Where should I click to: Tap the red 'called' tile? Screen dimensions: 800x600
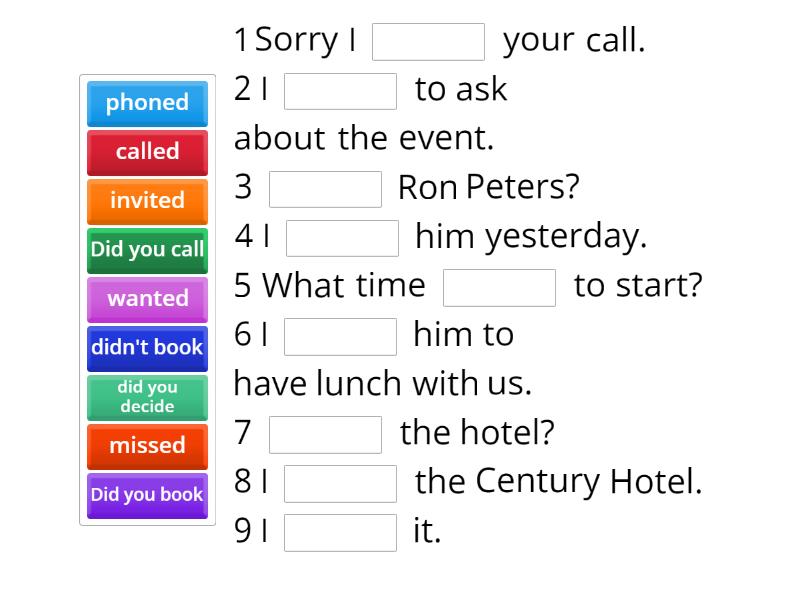tap(147, 151)
